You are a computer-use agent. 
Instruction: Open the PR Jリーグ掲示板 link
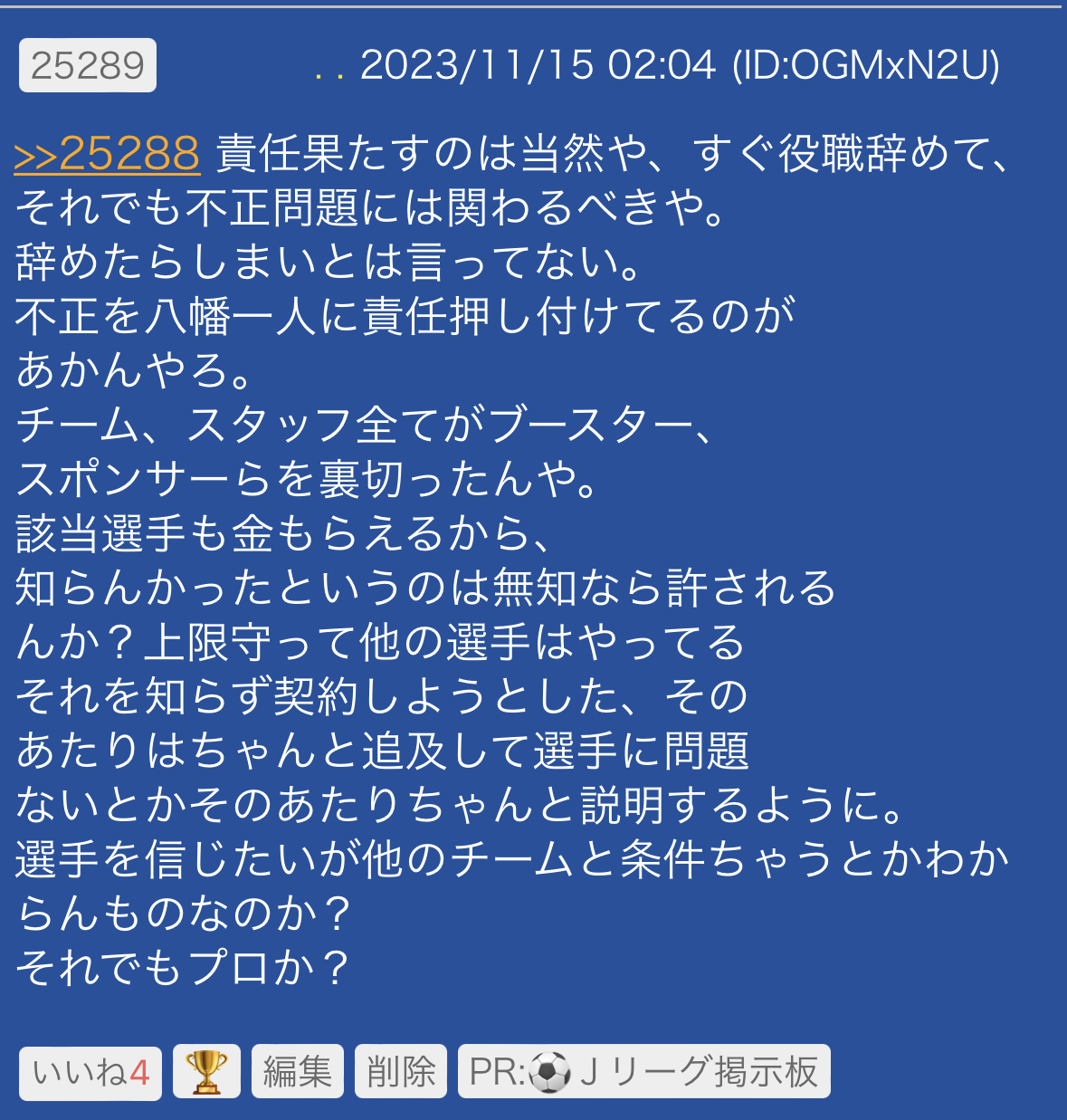(x=643, y=1073)
